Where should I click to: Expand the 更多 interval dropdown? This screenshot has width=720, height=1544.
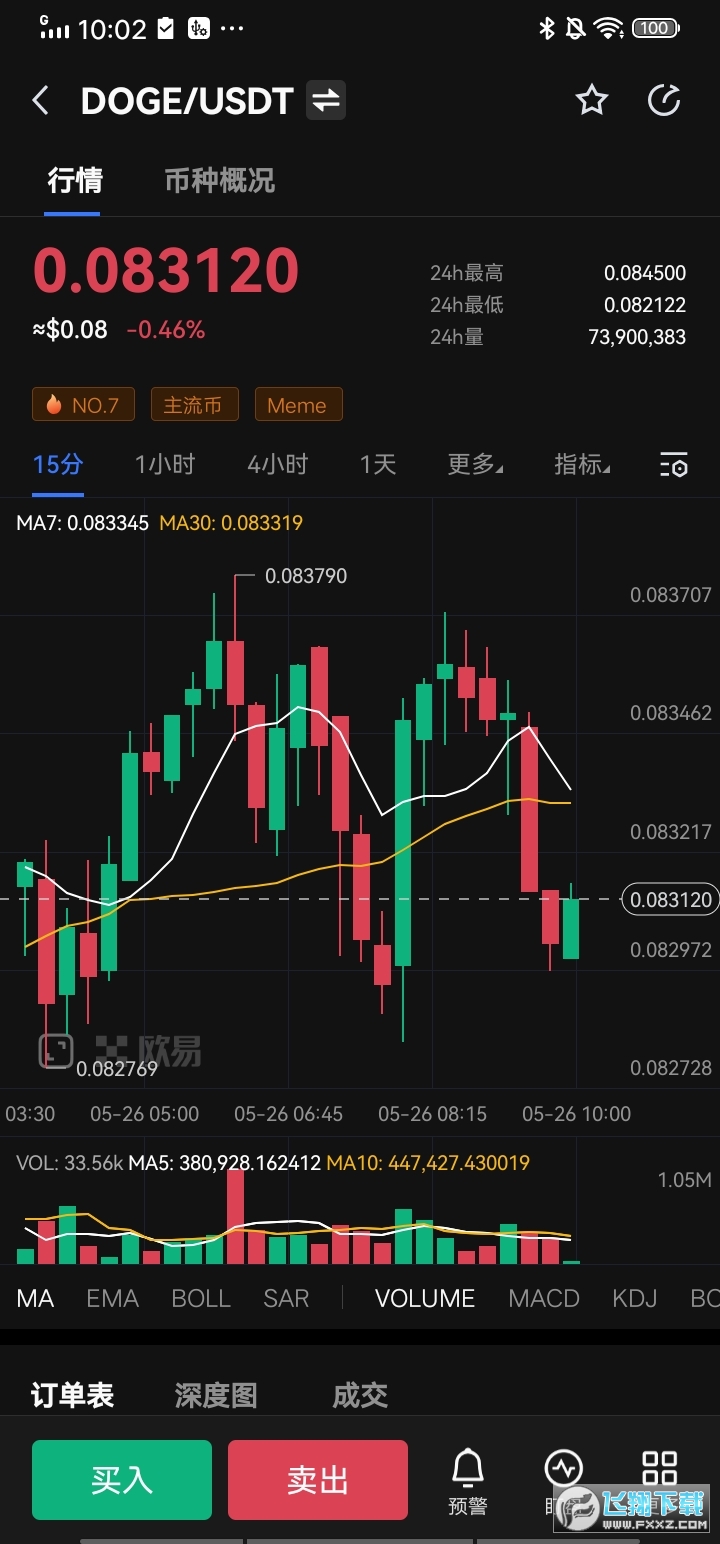474,464
